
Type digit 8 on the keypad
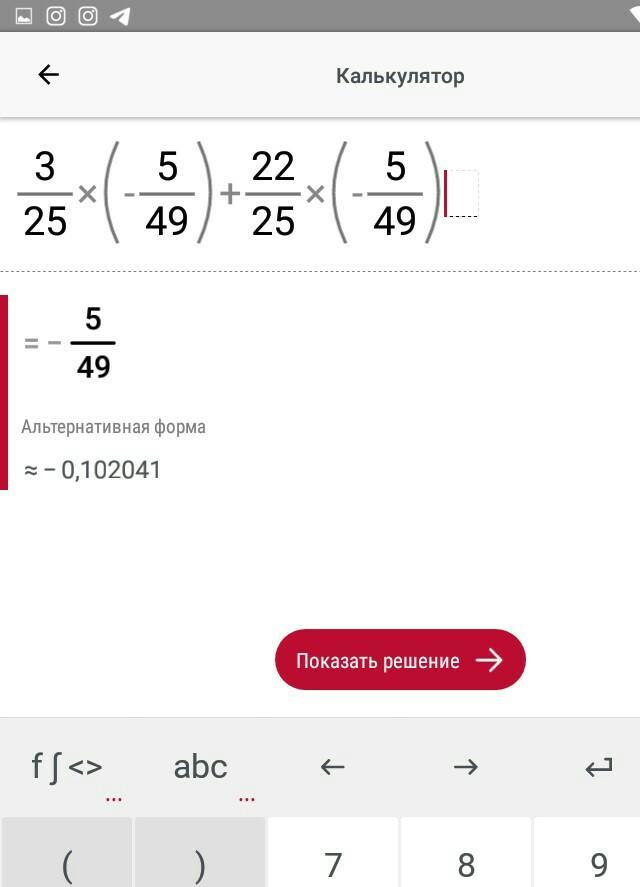click(x=466, y=852)
